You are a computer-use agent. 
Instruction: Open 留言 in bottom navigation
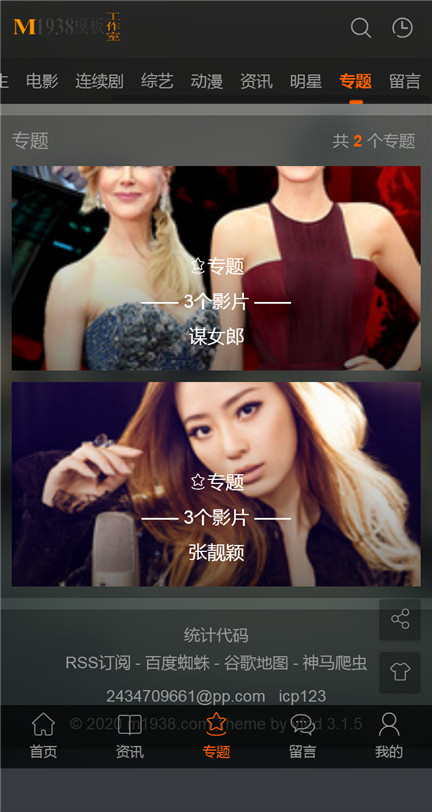[303, 736]
